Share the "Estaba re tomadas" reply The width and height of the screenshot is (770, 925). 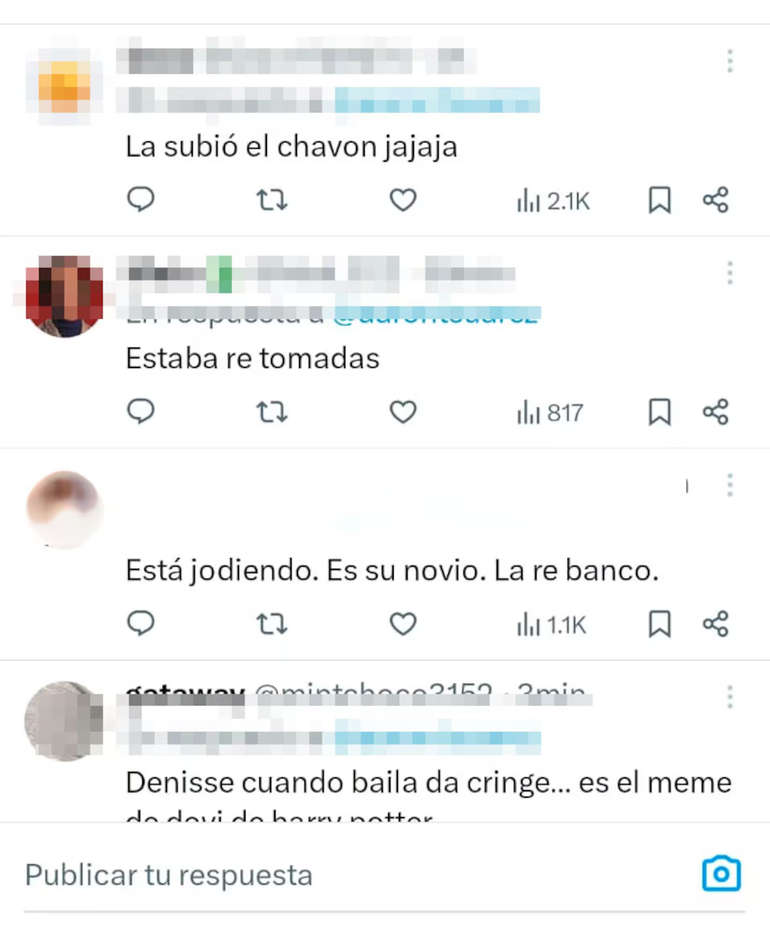pos(716,411)
